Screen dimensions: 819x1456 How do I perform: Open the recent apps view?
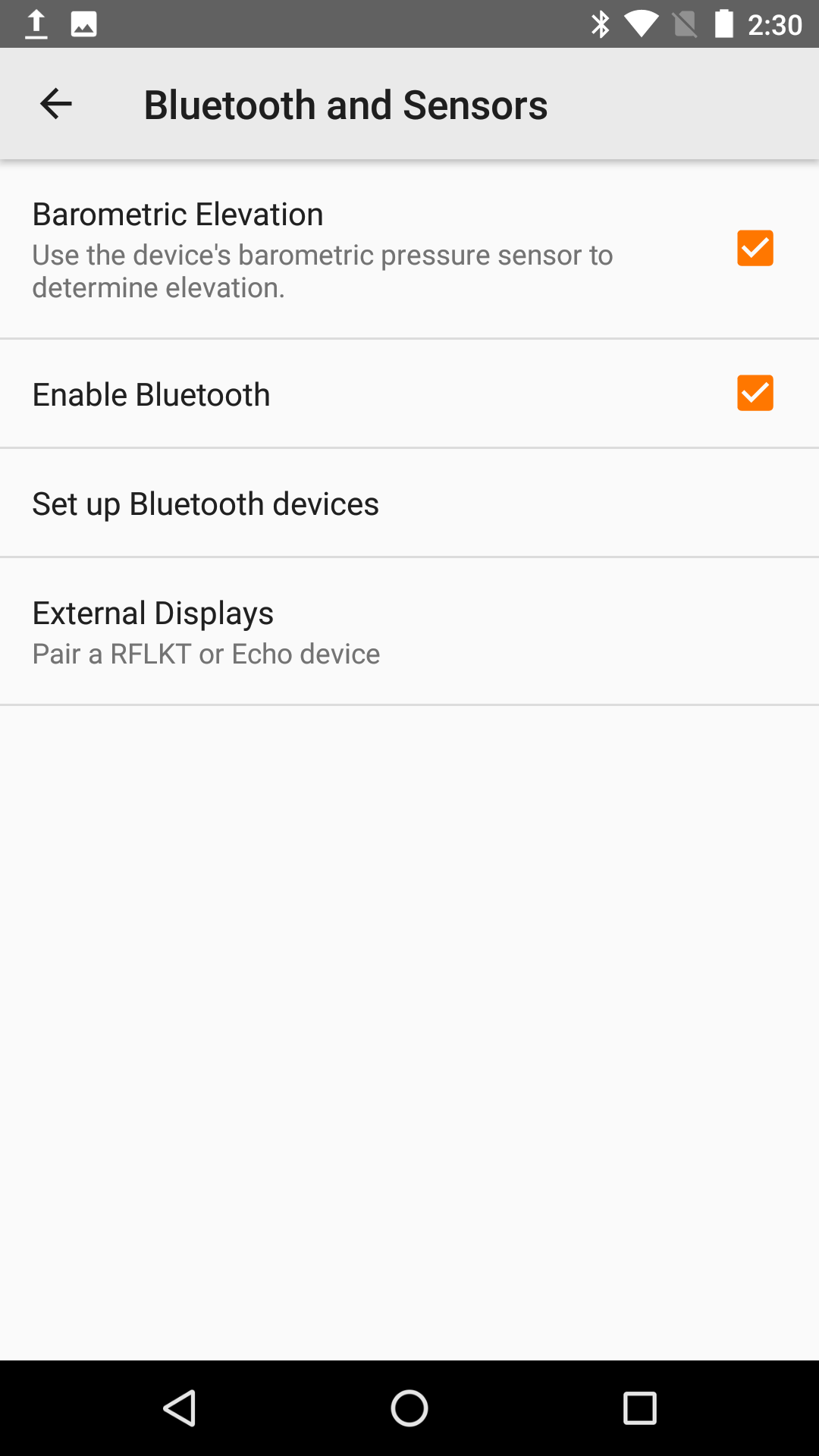click(x=639, y=1408)
